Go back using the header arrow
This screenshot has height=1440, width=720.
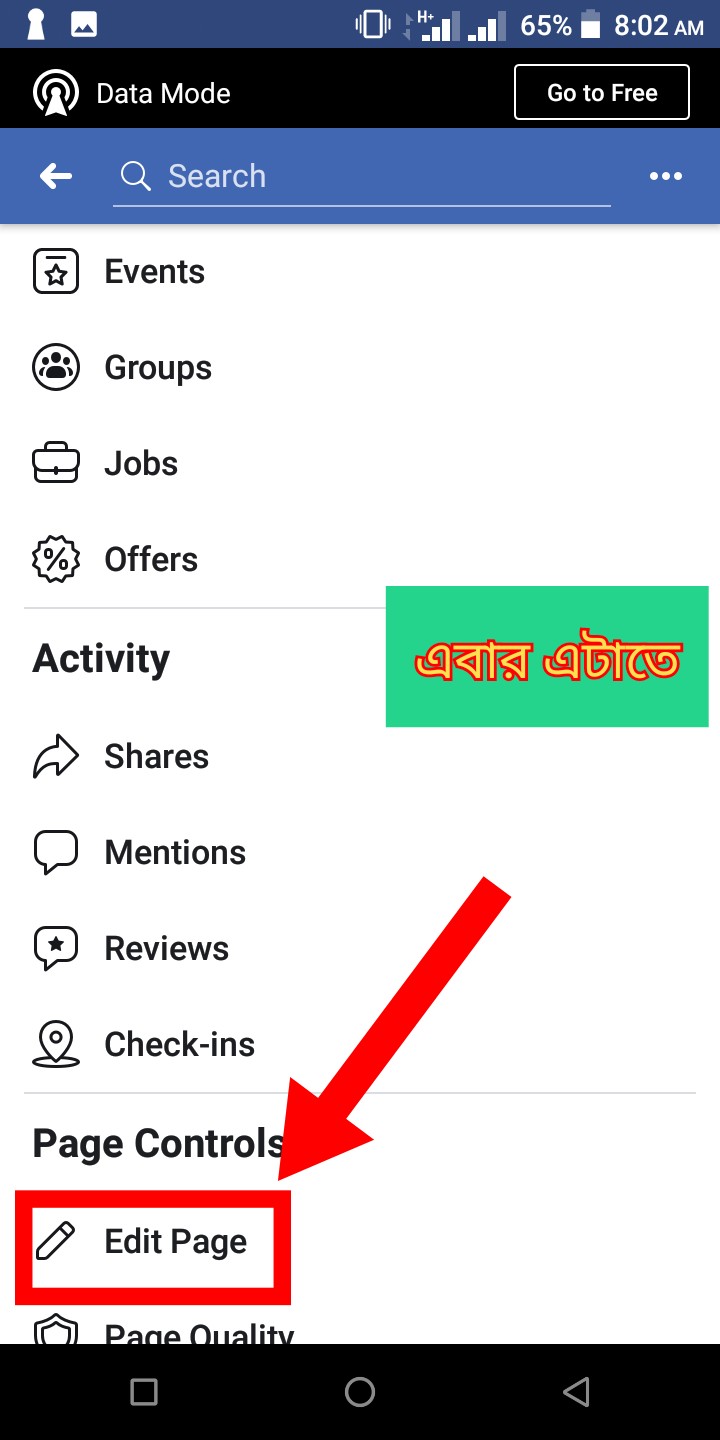pyautogui.click(x=56, y=177)
